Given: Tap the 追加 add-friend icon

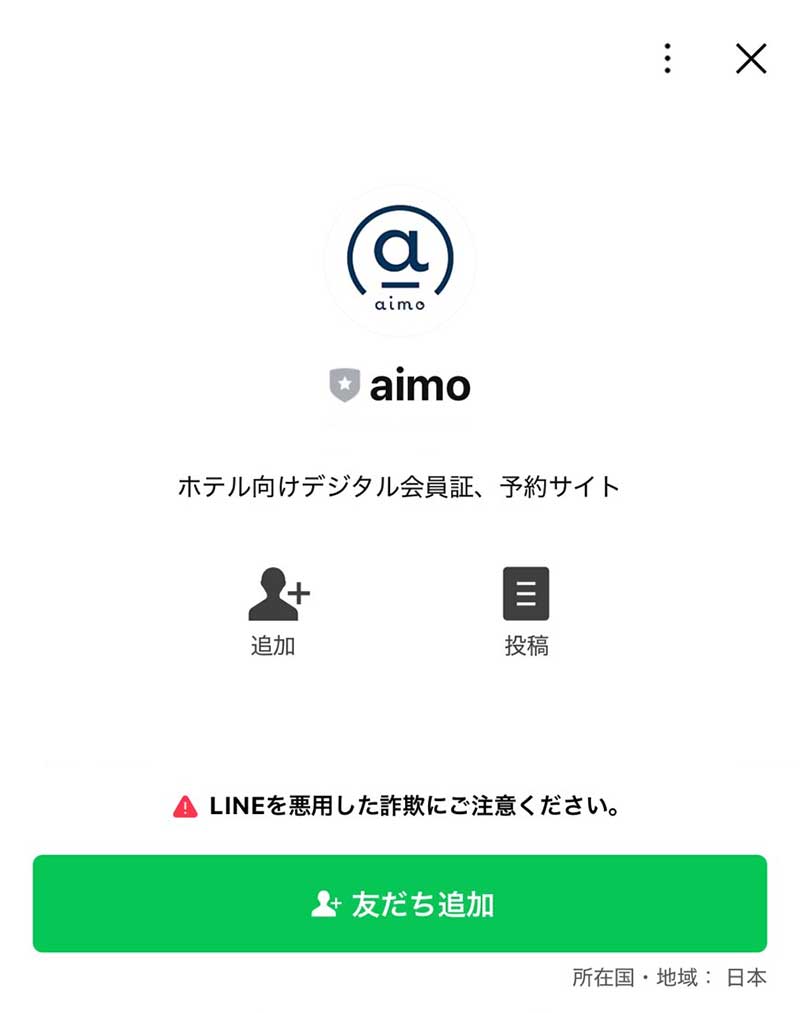Looking at the screenshot, I should [278, 594].
